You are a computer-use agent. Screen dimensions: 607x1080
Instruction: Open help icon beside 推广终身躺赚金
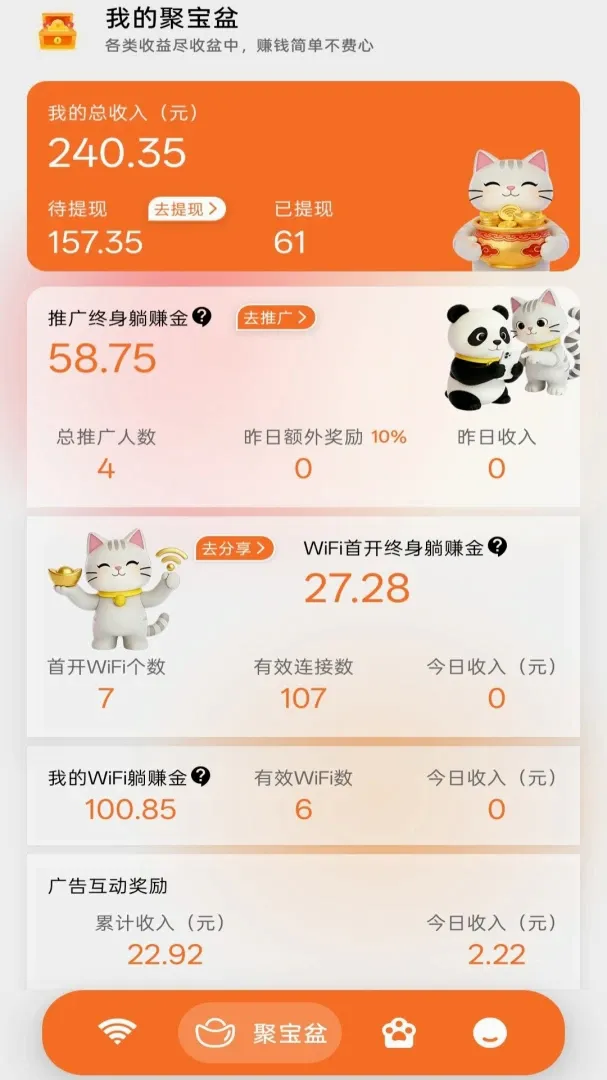point(202,317)
